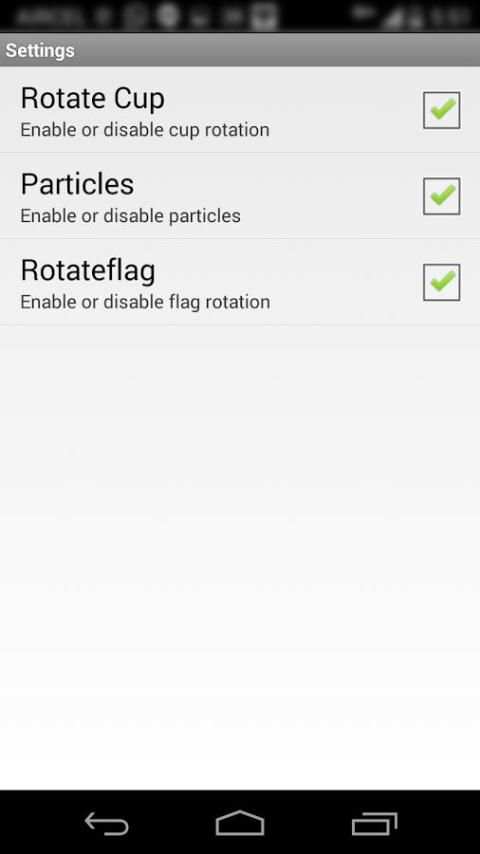This screenshot has width=480, height=854.
Task: Toggle the Rotateflag checkbox off
Action: pos(441,282)
